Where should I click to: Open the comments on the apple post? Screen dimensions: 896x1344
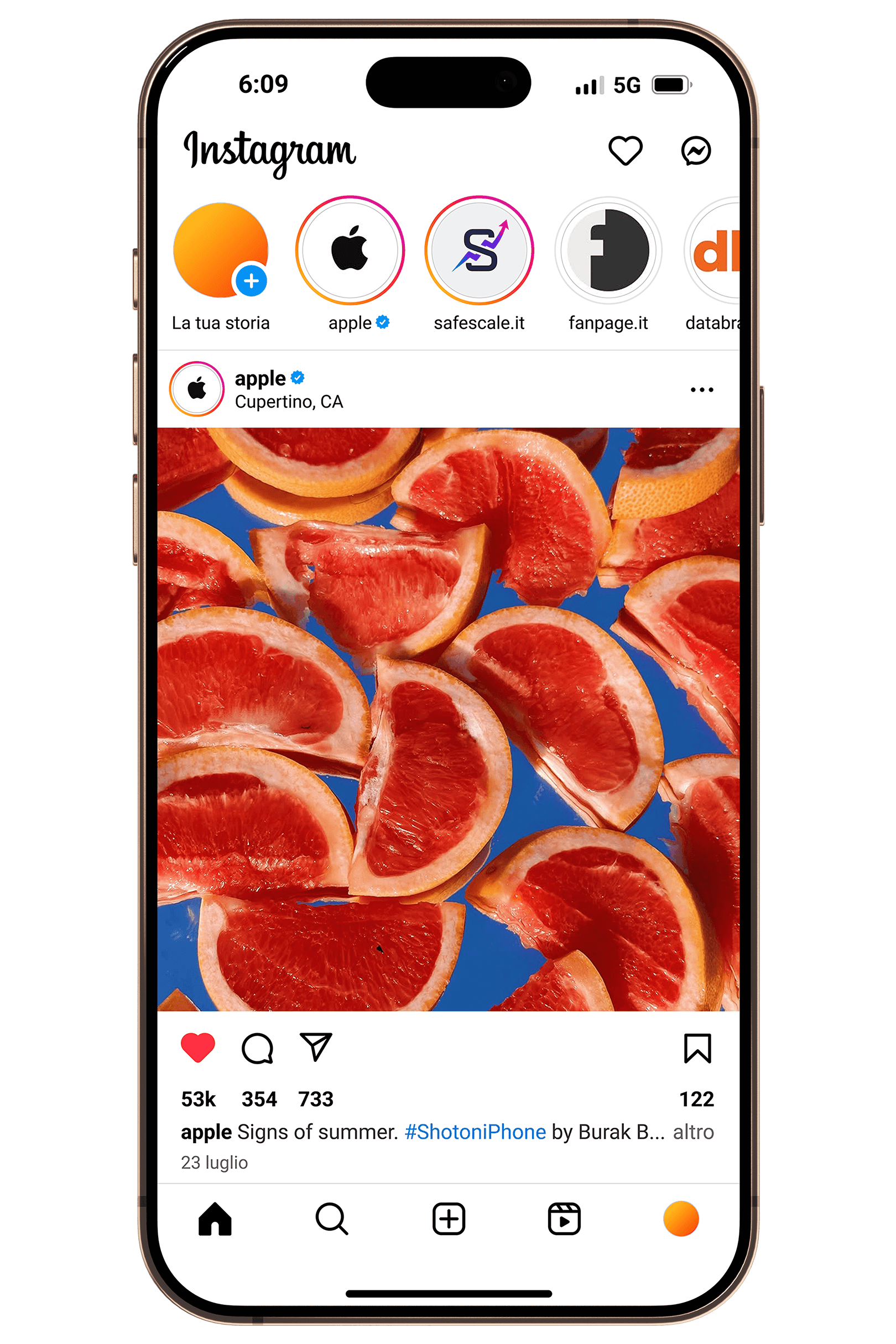[x=259, y=1048]
